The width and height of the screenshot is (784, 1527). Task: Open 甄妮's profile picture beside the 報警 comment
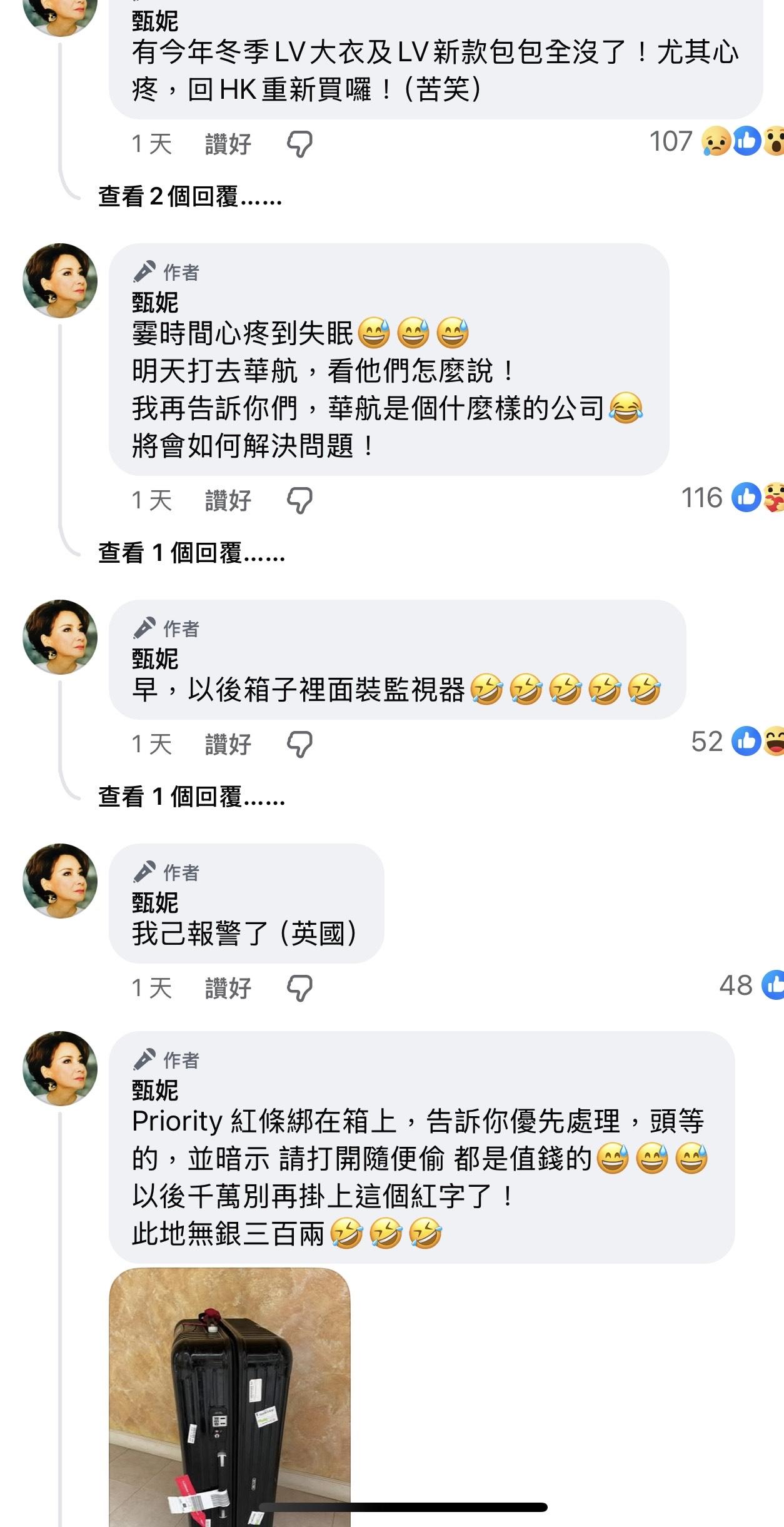tap(60, 880)
